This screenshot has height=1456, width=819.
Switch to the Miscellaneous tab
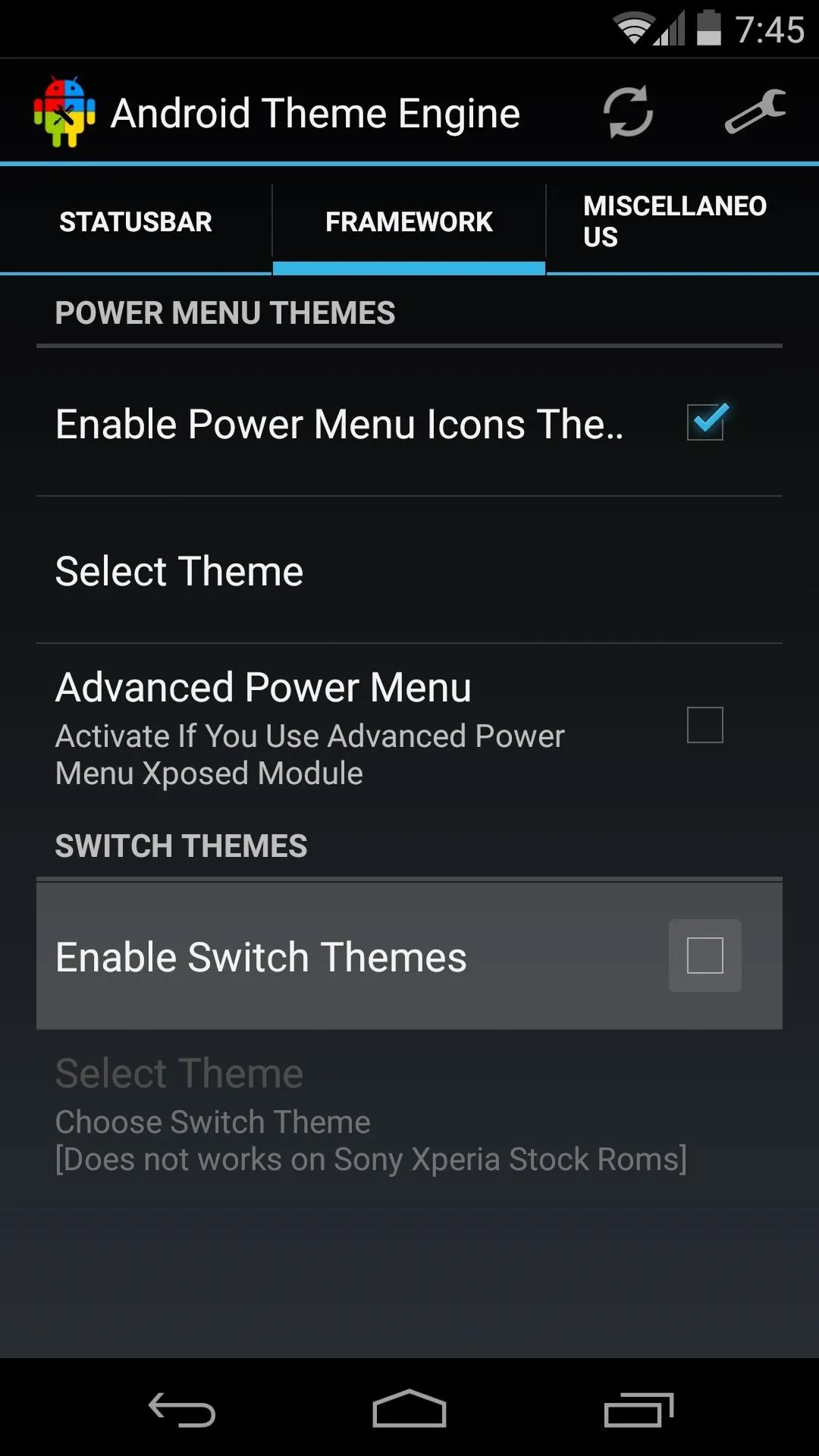point(682,221)
